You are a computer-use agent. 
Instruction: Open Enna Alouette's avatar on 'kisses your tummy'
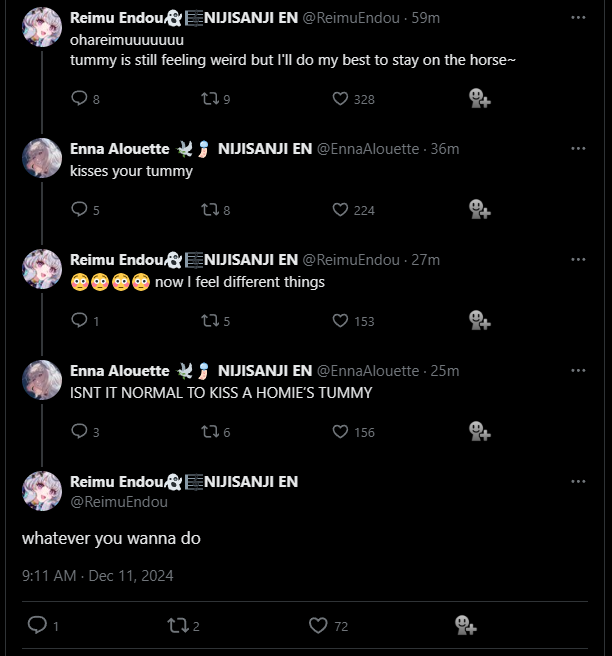click(x=42, y=158)
